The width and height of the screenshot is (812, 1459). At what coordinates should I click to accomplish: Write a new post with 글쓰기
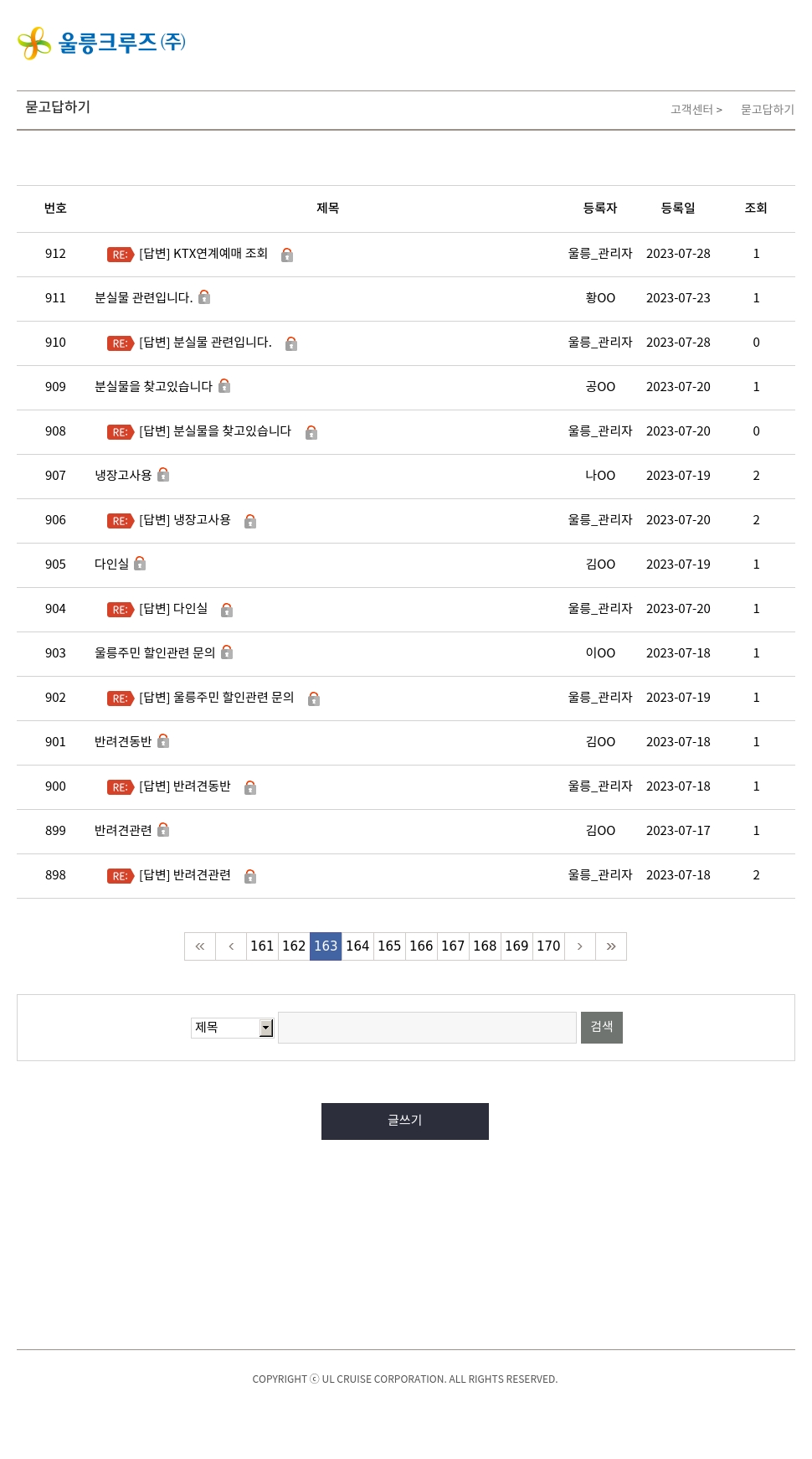coord(405,1121)
